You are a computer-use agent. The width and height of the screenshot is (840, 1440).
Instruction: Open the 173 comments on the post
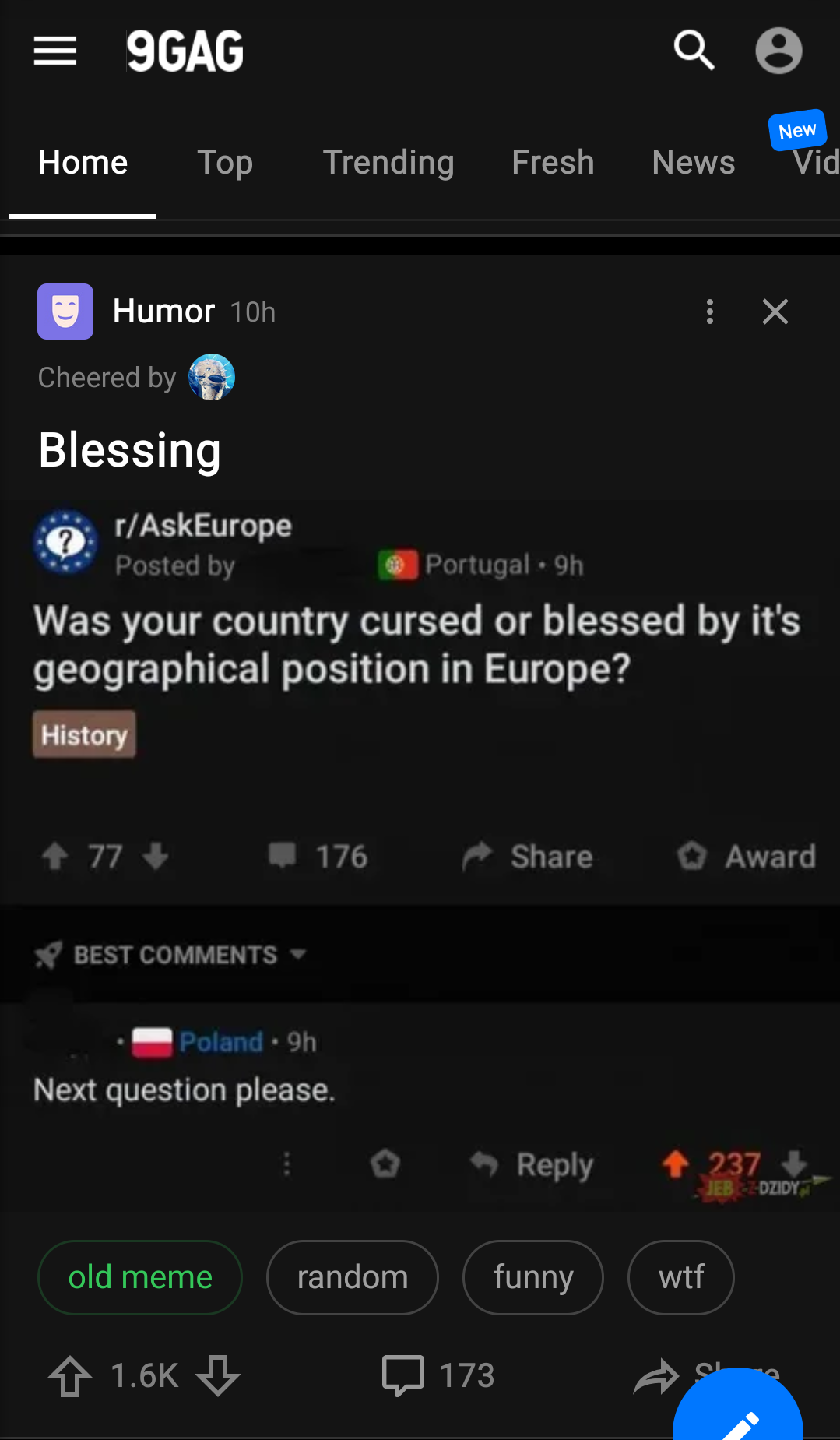click(438, 1376)
